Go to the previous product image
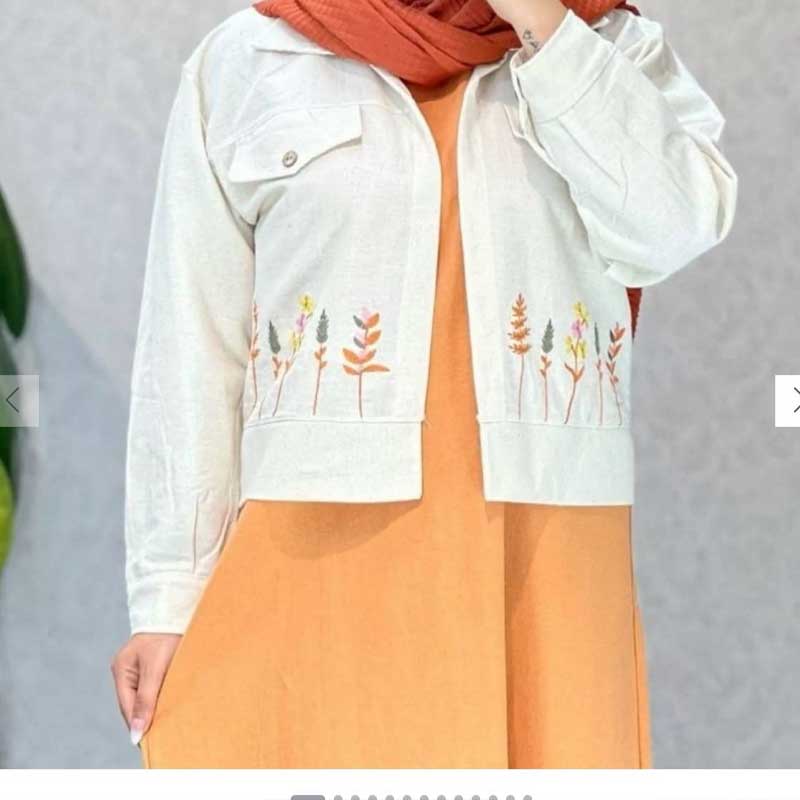Screen dimensions: 800x800 coord(14,401)
